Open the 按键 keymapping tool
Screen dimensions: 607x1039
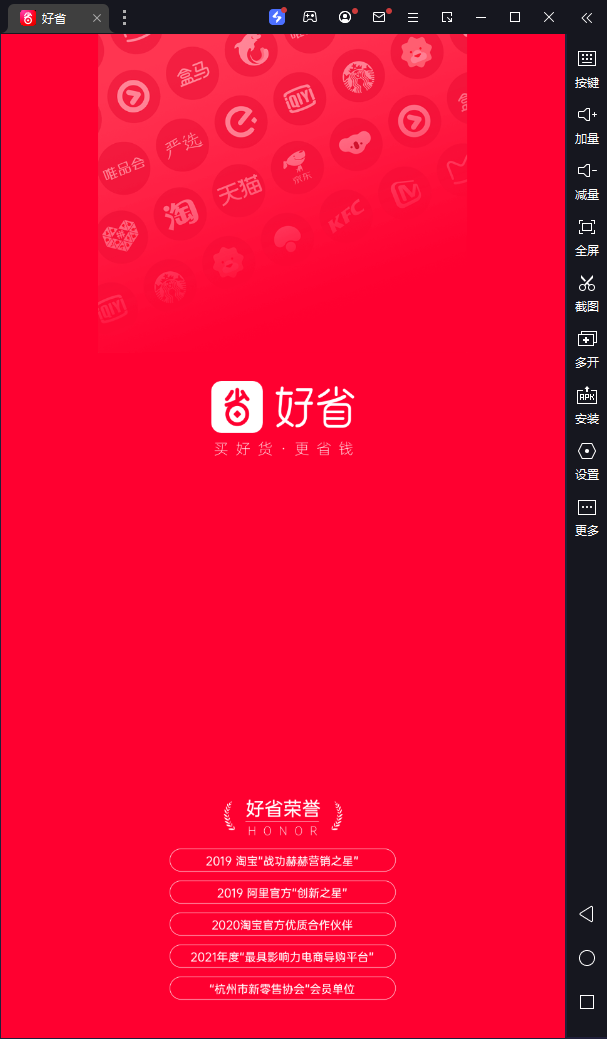click(x=587, y=67)
